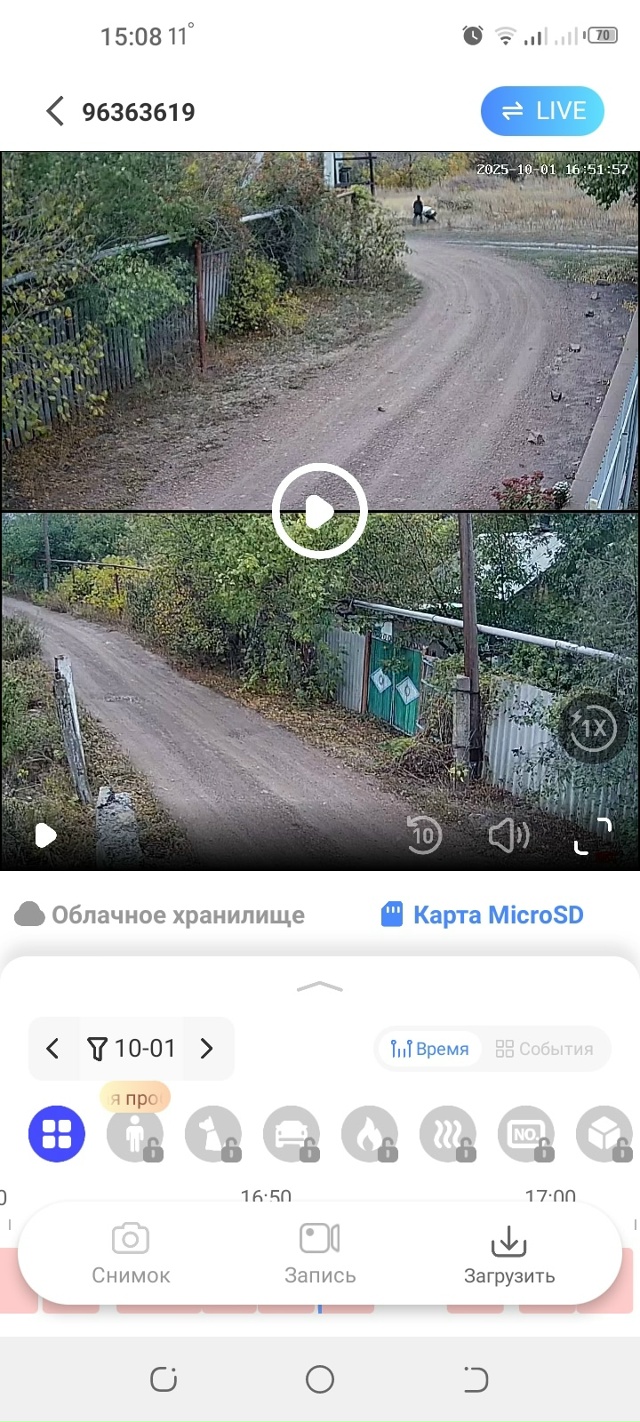Image resolution: width=640 pixels, height=1422 pixels.
Task: Switch to LIVE camera view
Action: [x=542, y=111]
